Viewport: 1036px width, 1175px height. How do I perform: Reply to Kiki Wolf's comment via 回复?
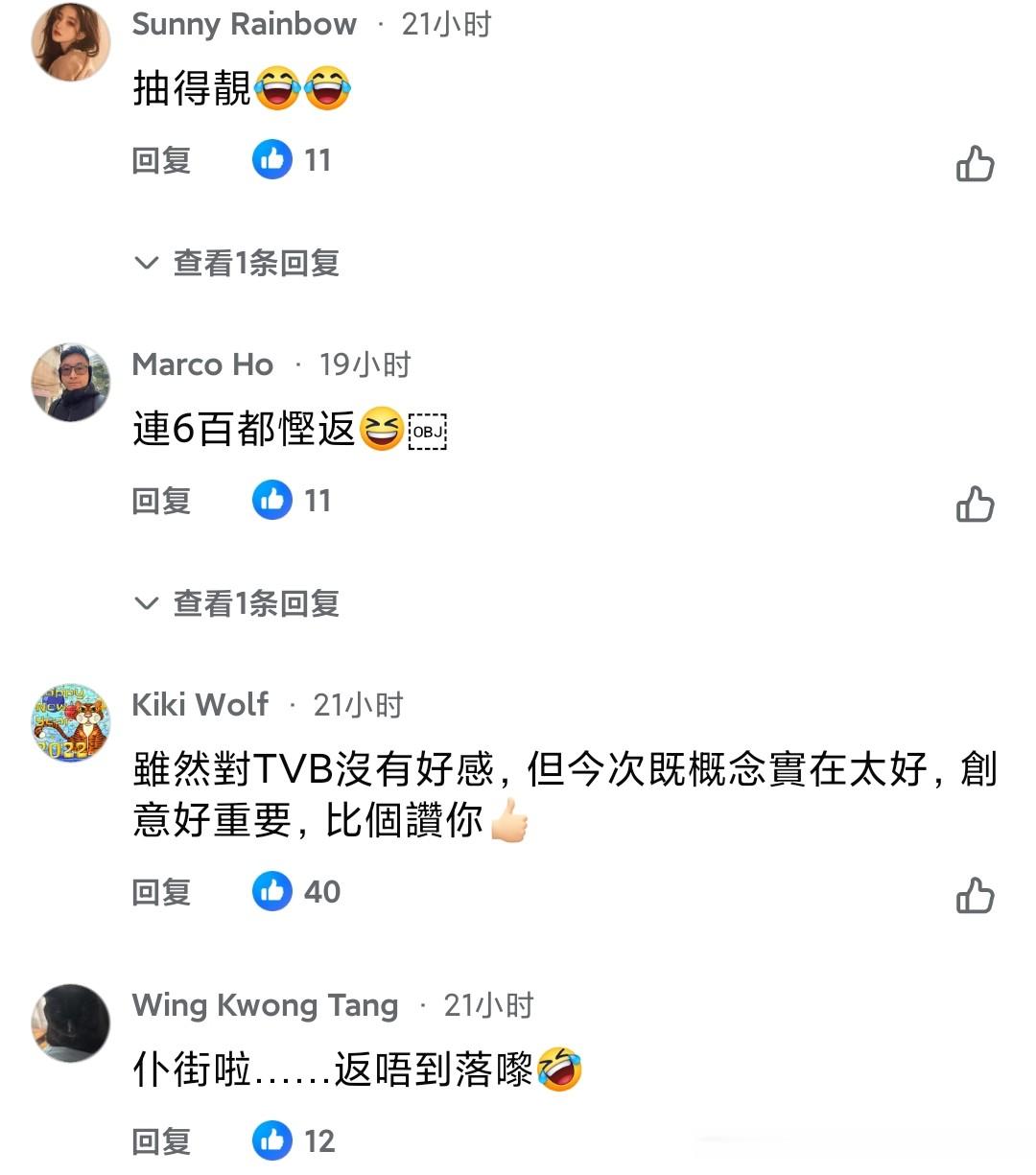[x=161, y=892]
